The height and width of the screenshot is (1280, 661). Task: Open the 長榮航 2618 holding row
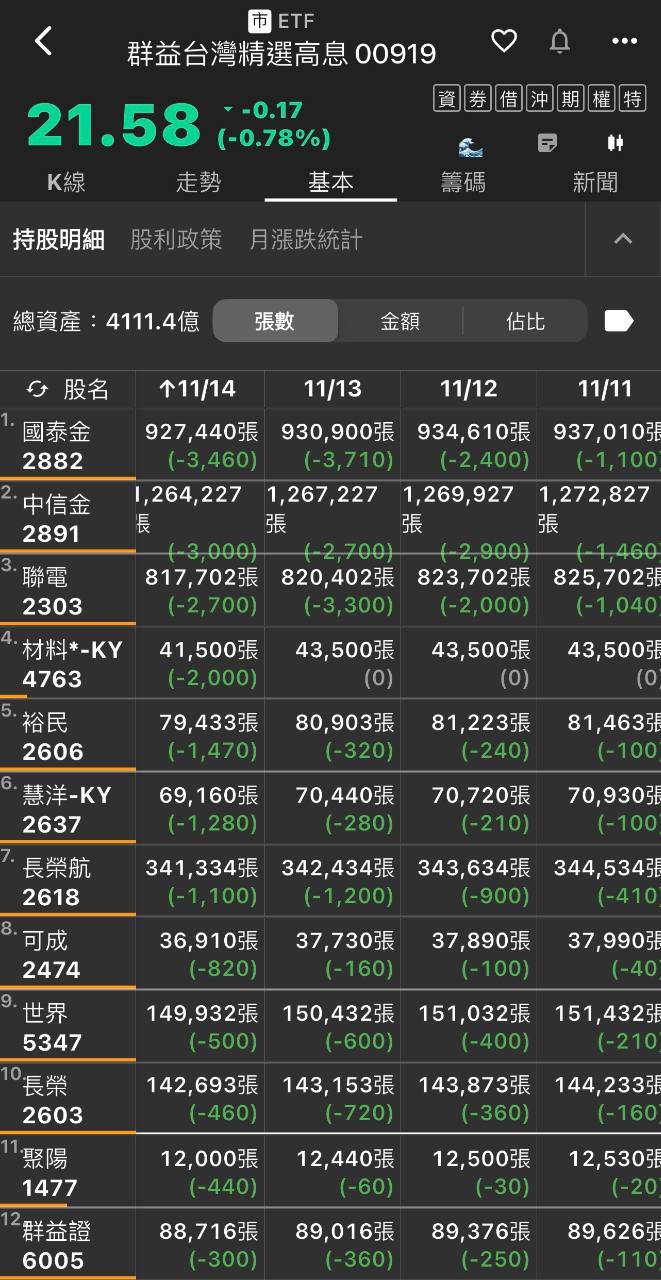pyautogui.click(x=66, y=881)
